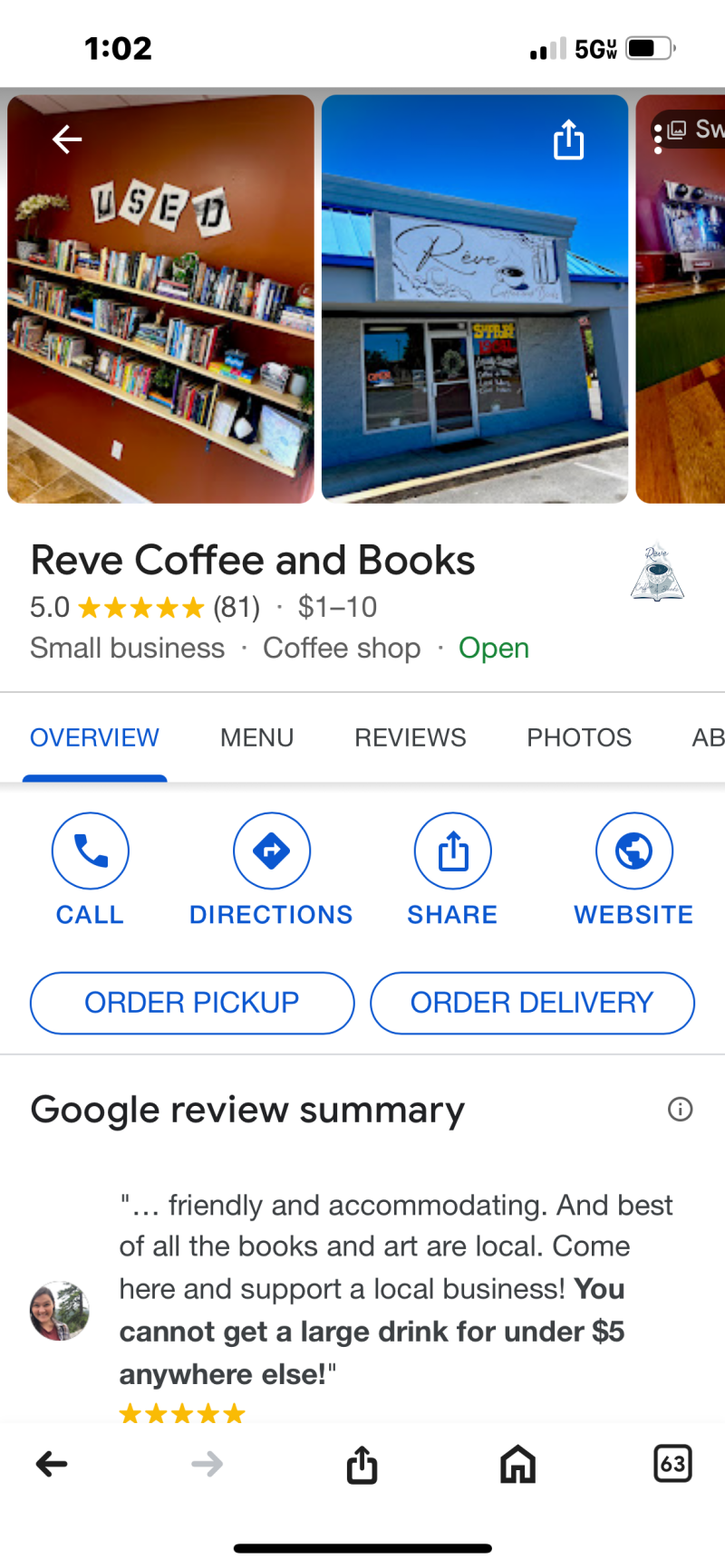Select the Overview tab
The image size is (725, 1568).
pyautogui.click(x=94, y=737)
